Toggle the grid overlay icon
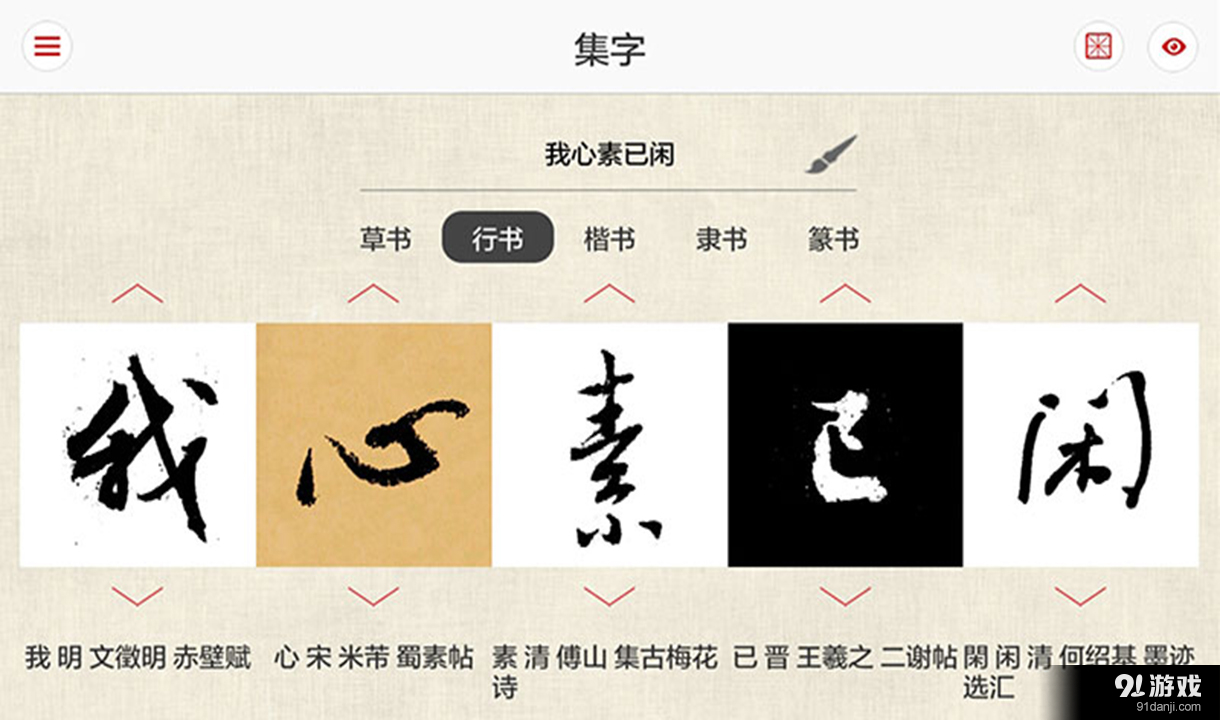The width and height of the screenshot is (1220, 720). [1098, 47]
